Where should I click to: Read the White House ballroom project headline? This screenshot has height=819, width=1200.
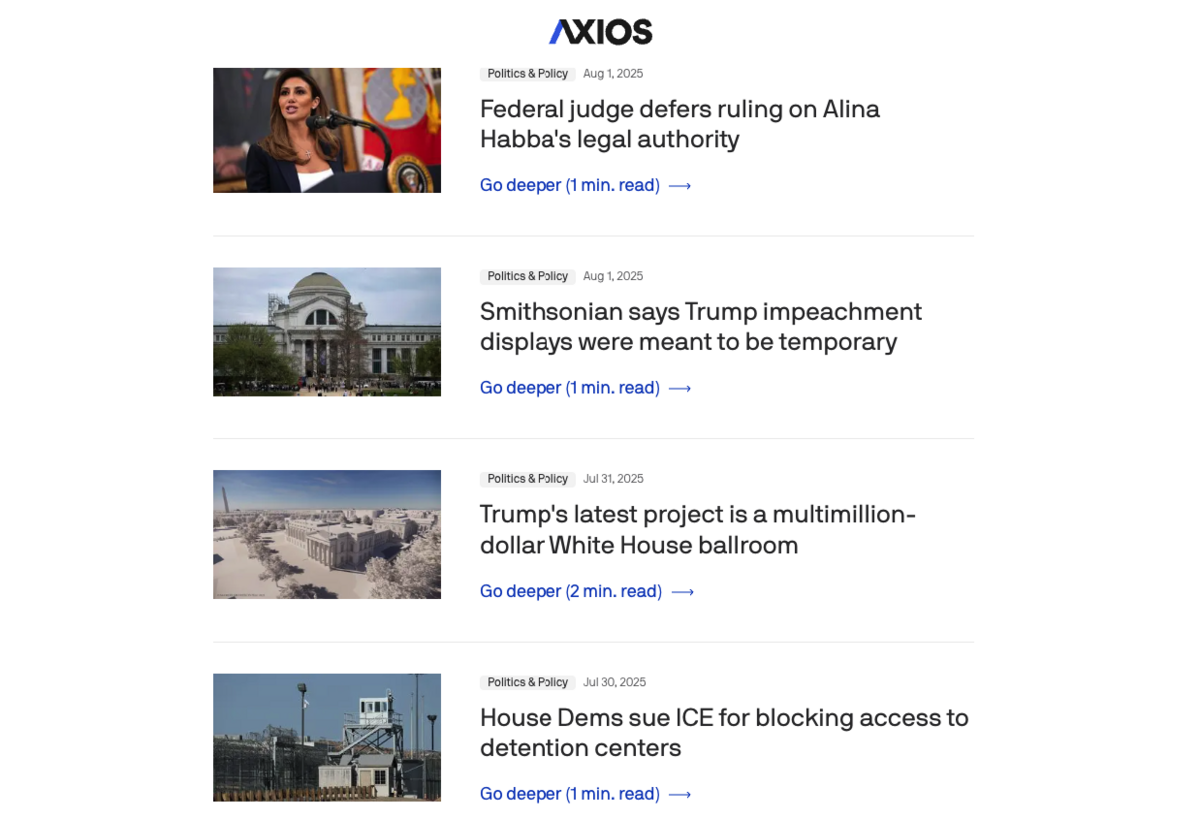697,529
